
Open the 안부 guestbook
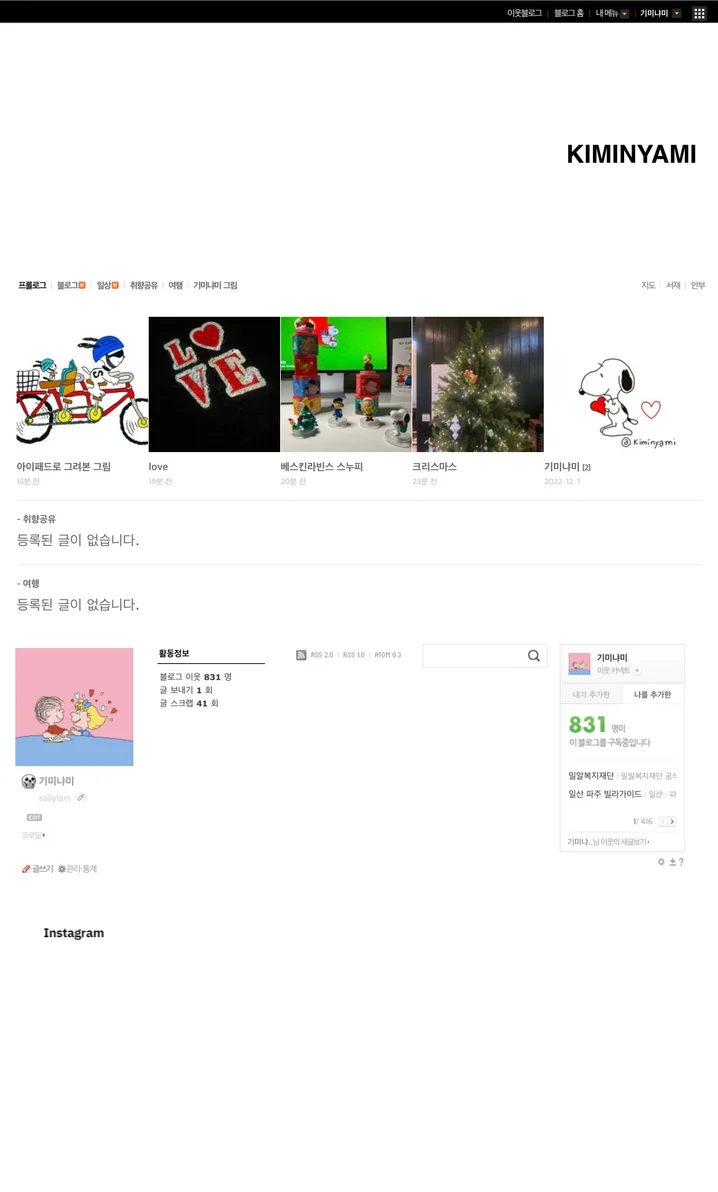[x=698, y=285]
